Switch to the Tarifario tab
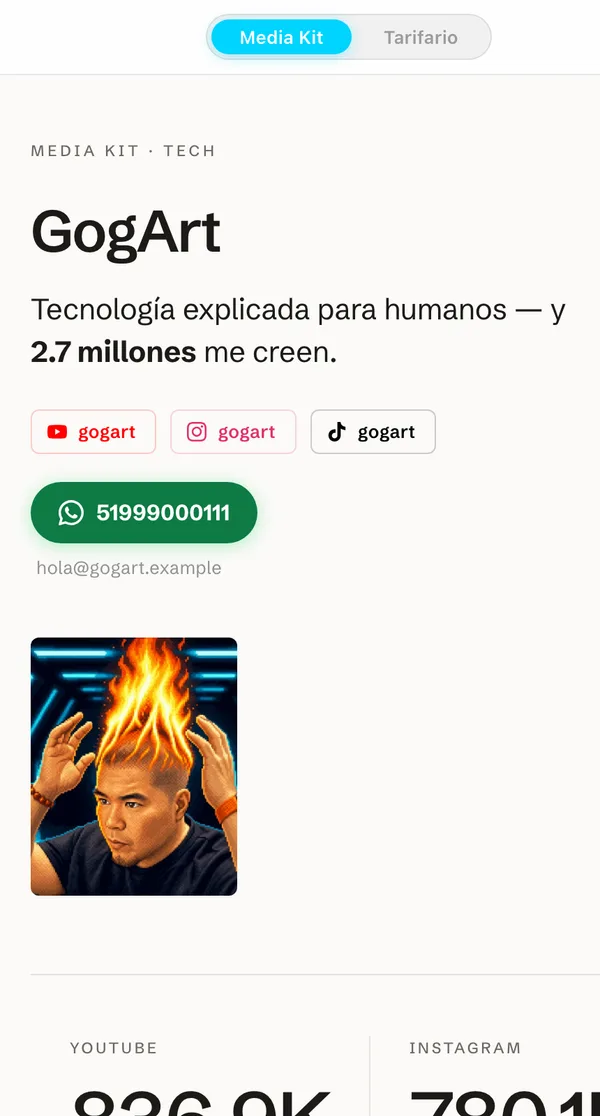 (x=421, y=37)
